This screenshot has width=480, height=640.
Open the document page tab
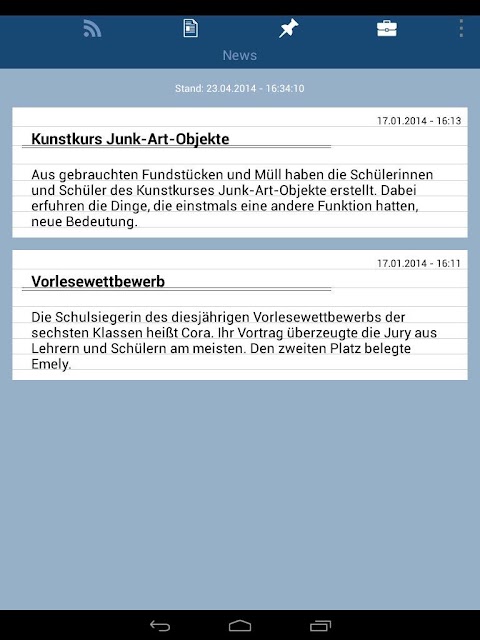pos(190,29)
